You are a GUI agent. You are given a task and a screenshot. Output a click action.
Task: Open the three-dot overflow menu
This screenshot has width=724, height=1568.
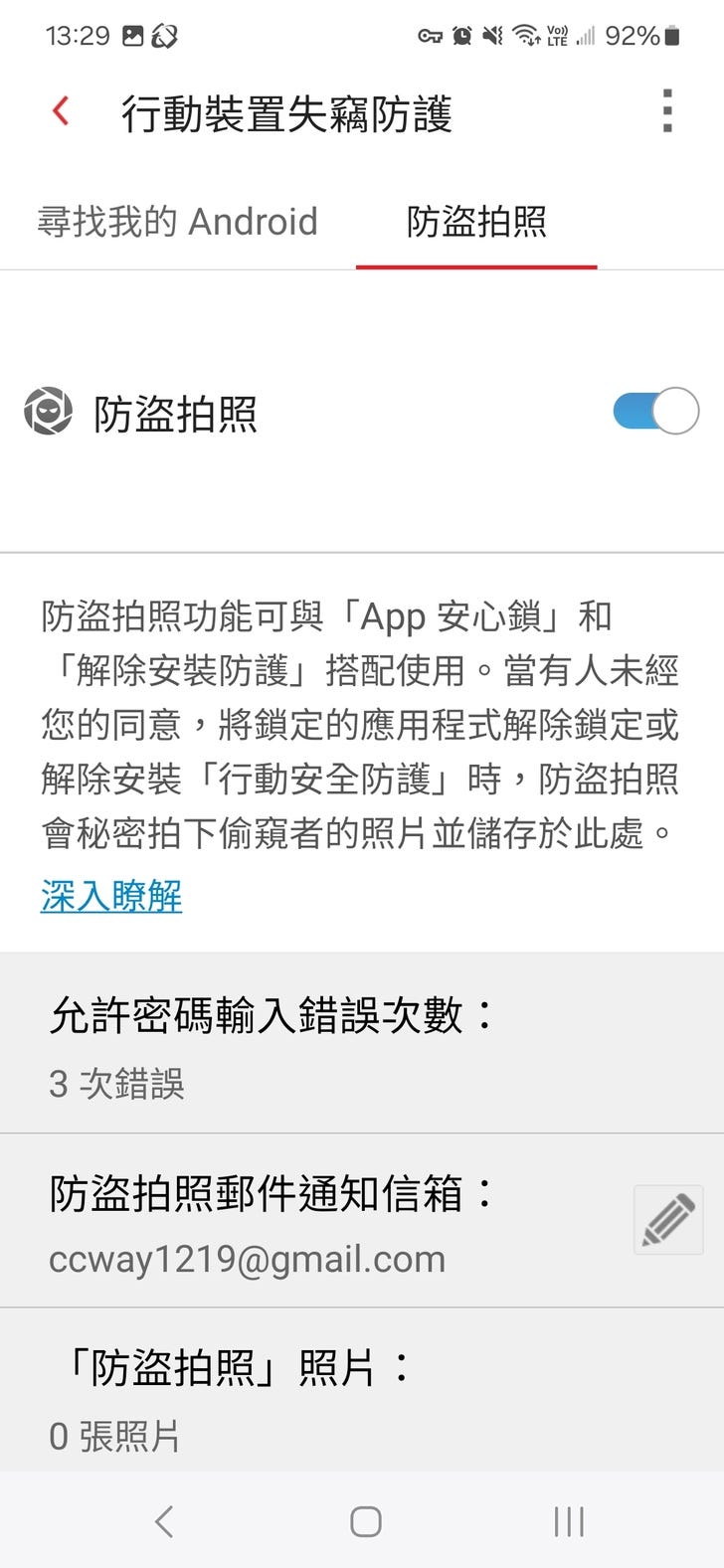(x=667, y=111)
